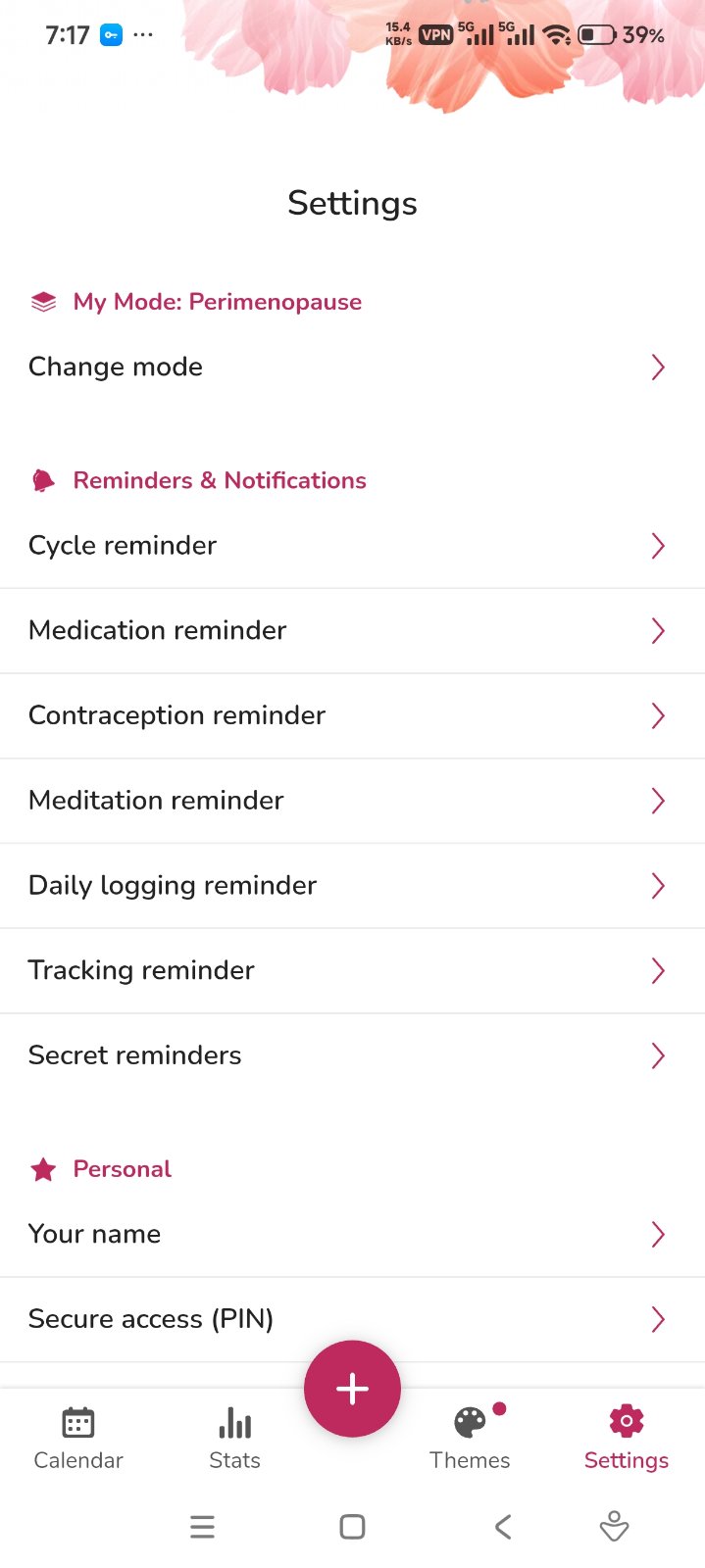The height and width of the screenshot is (1568, 705).
Task: Switch to the Themes tab
Action: (x=470, y=1438)
